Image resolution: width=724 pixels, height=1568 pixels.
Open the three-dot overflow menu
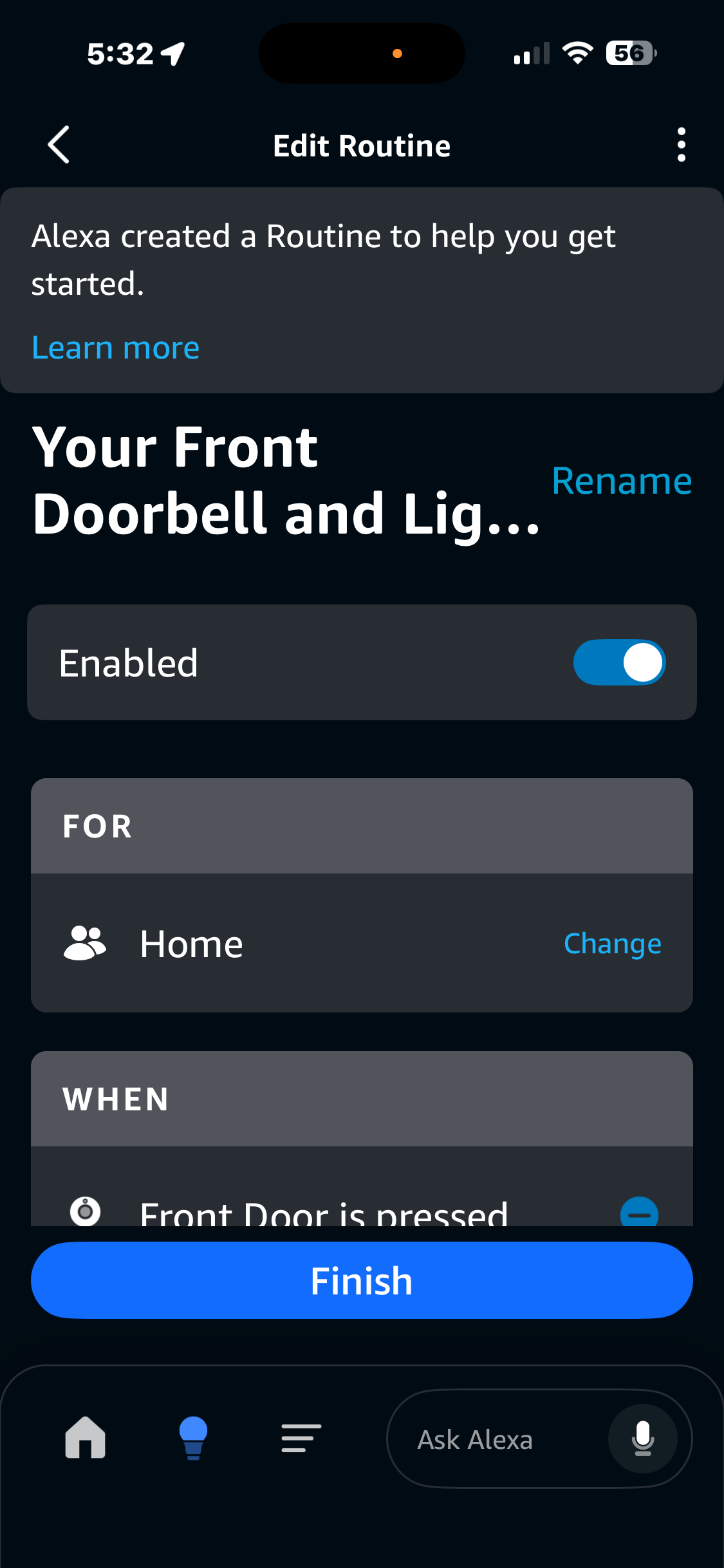point(681,145)
